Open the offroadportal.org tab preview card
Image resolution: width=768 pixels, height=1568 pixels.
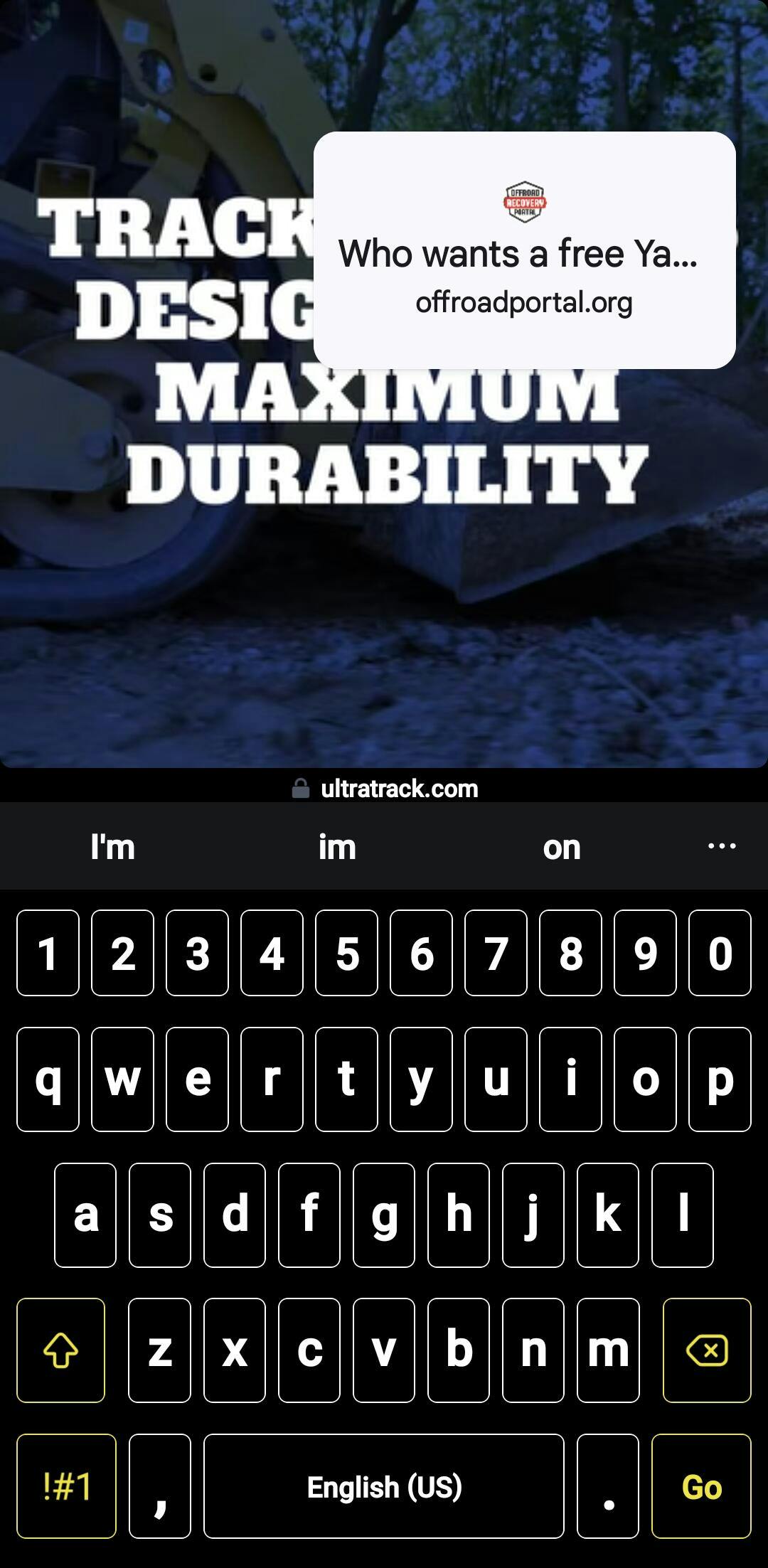(x=524, y=250)
